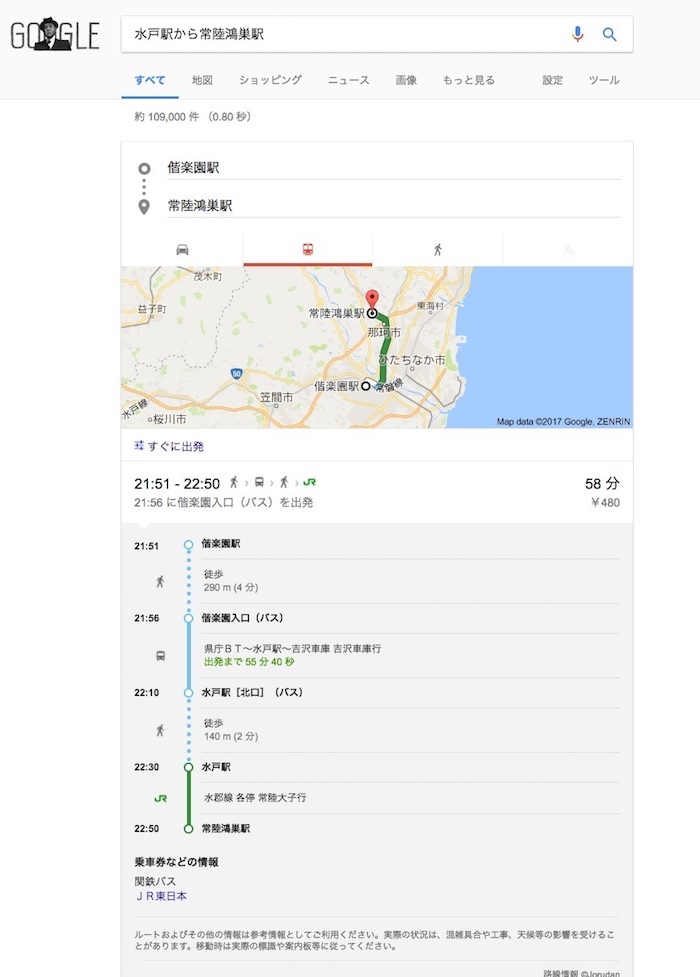Collapse the 21:51 - 22:50 route summary
This screenshot has height=977, width=700.
[376, 492]
